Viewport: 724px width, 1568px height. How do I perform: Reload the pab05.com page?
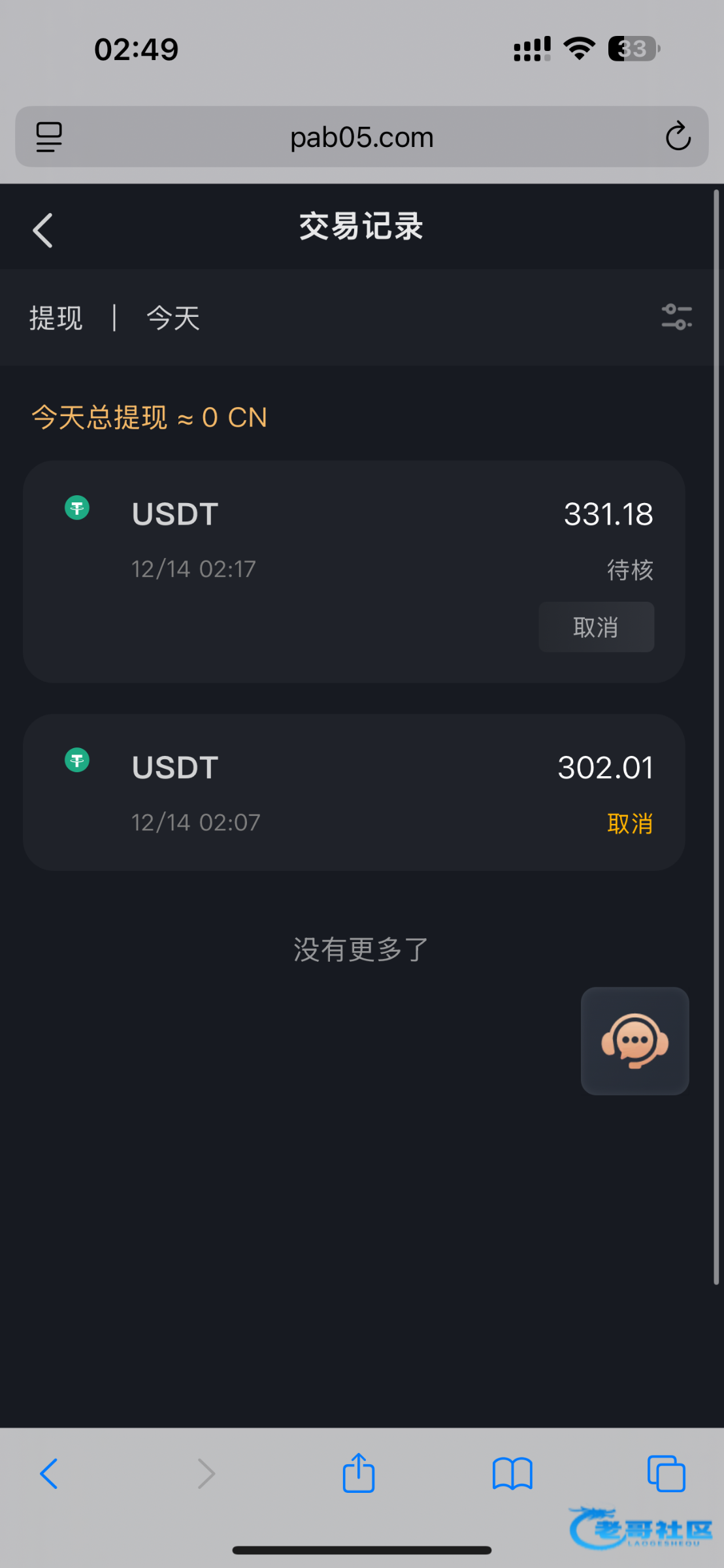pos(678,137)
